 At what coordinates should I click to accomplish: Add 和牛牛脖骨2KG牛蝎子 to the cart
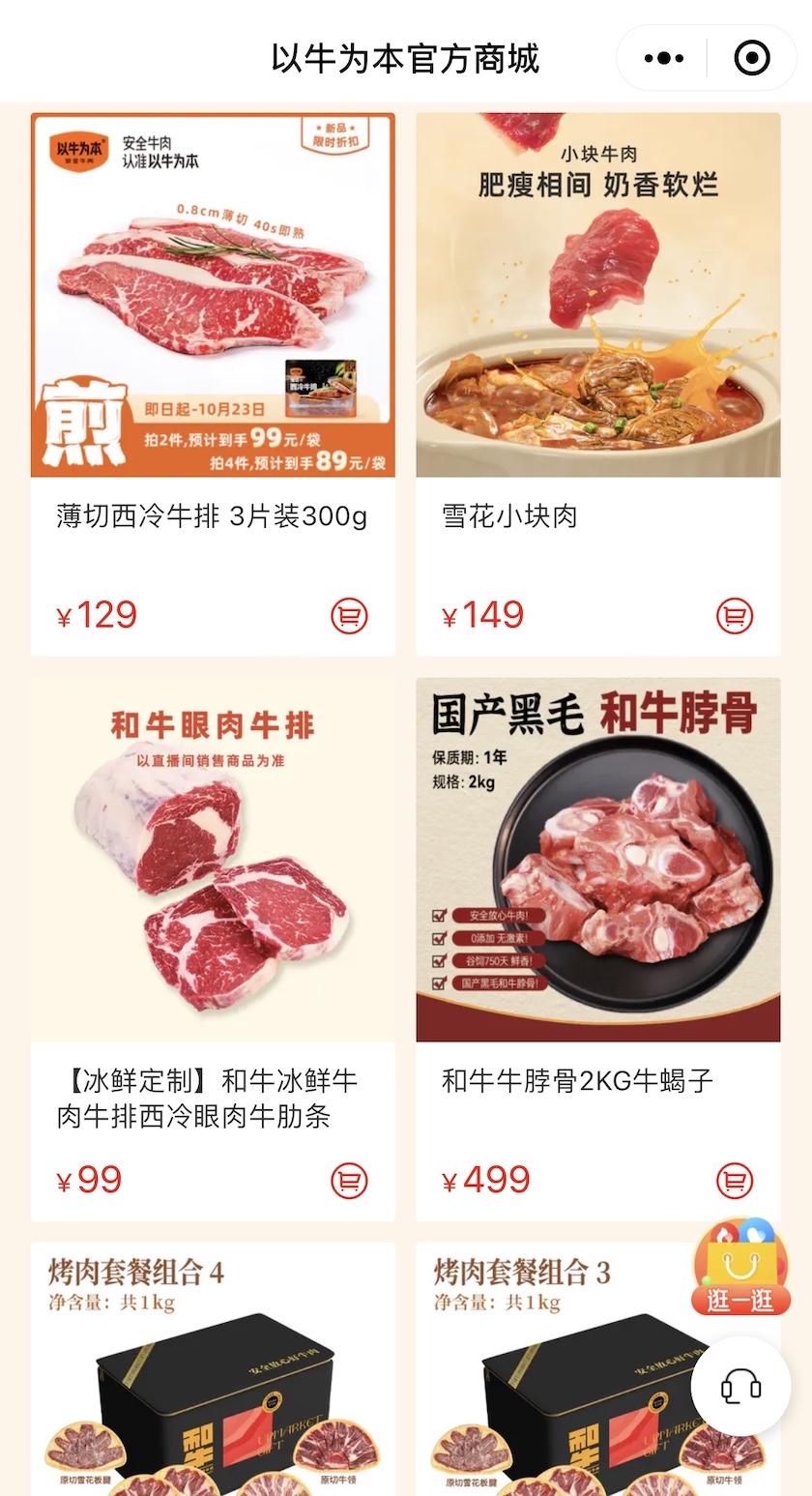[x=735, y=1180]
